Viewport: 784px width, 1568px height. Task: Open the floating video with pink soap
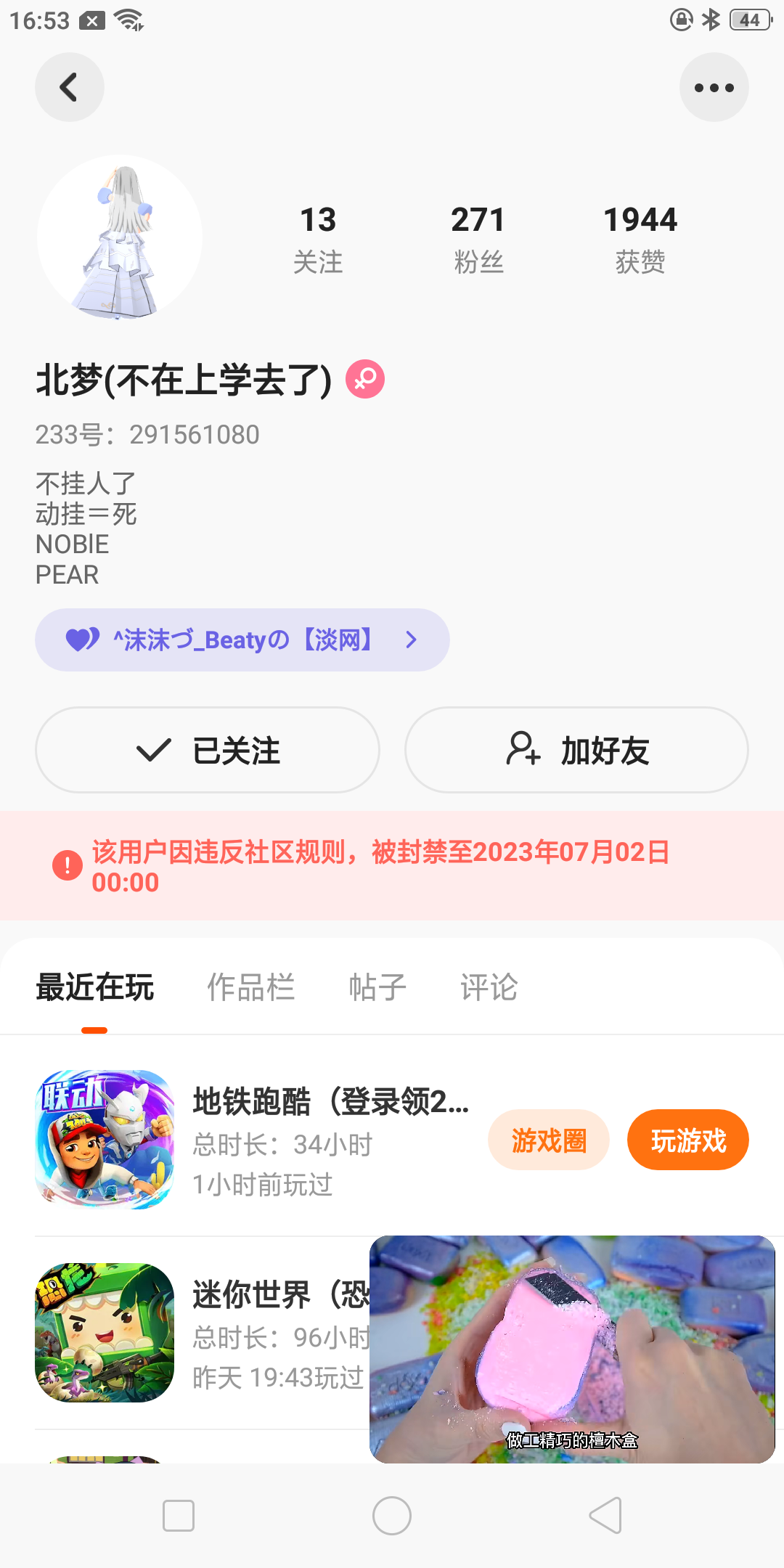572,1349
